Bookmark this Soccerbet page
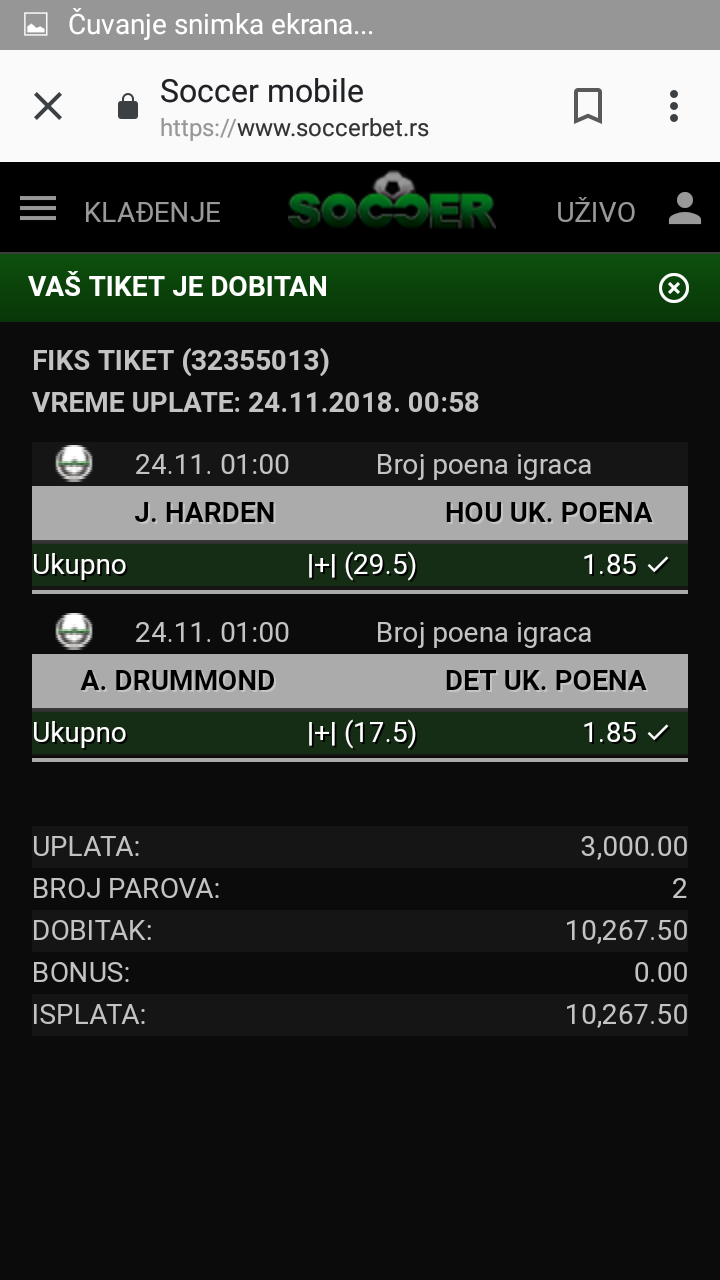720x1280 pixels. (588, 106)
